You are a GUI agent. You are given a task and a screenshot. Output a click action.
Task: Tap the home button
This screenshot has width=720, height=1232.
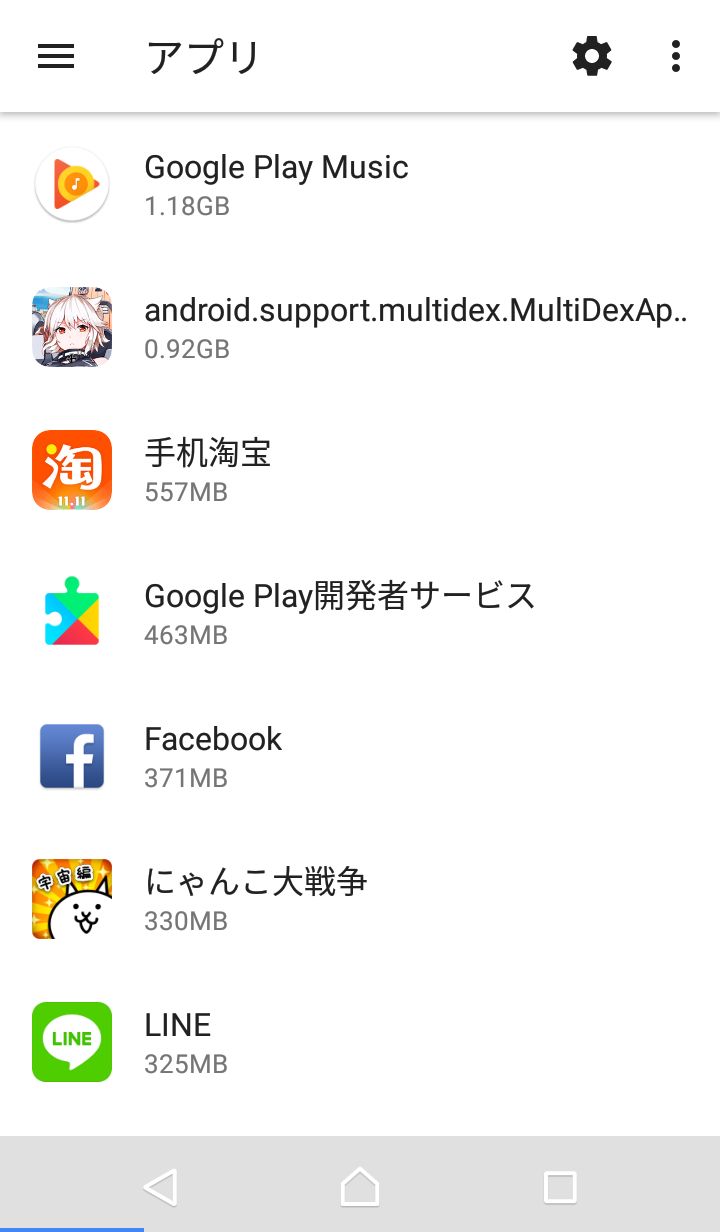[x=360, y=1187]
